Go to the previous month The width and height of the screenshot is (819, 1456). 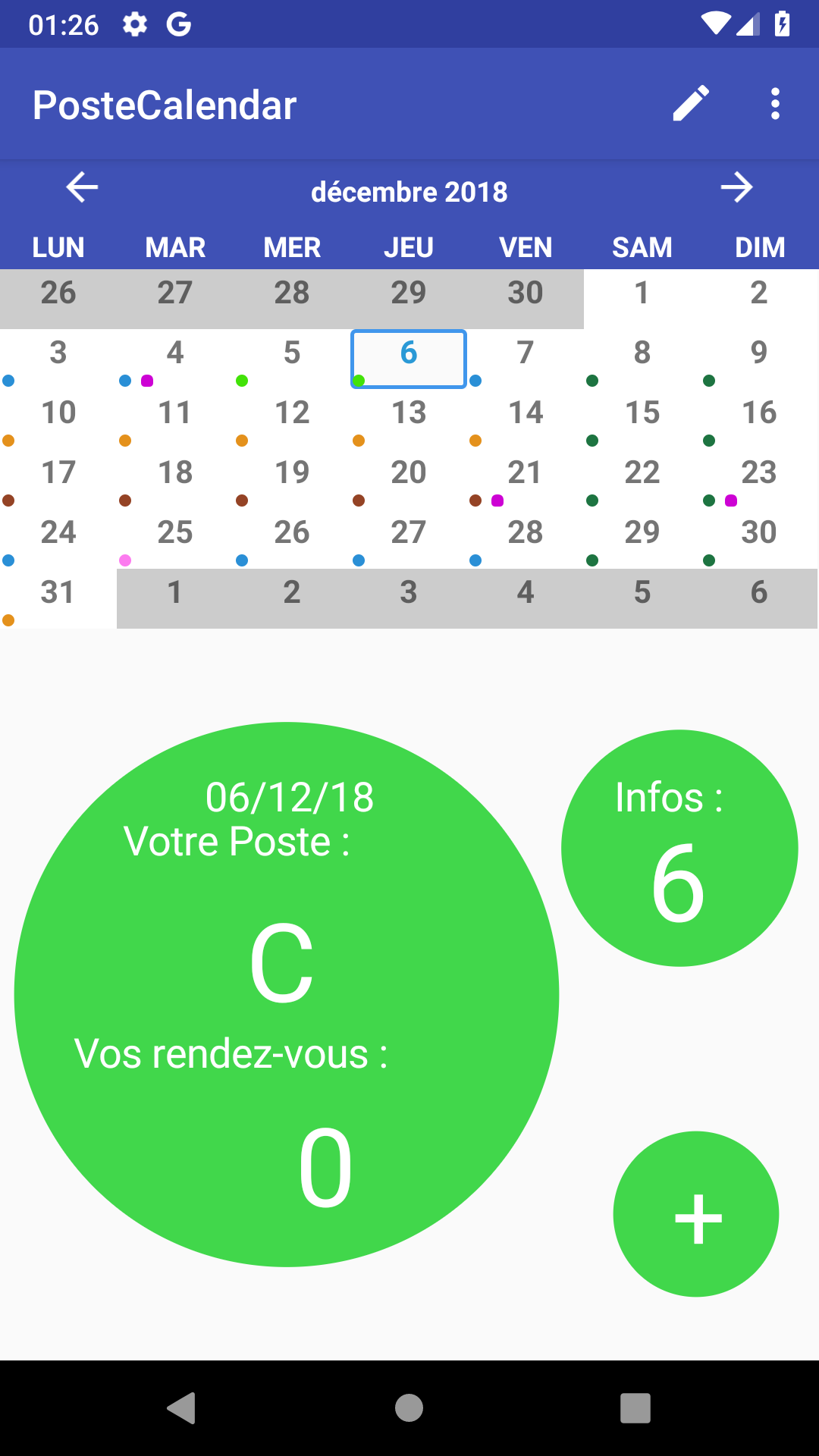click(82, 187)
